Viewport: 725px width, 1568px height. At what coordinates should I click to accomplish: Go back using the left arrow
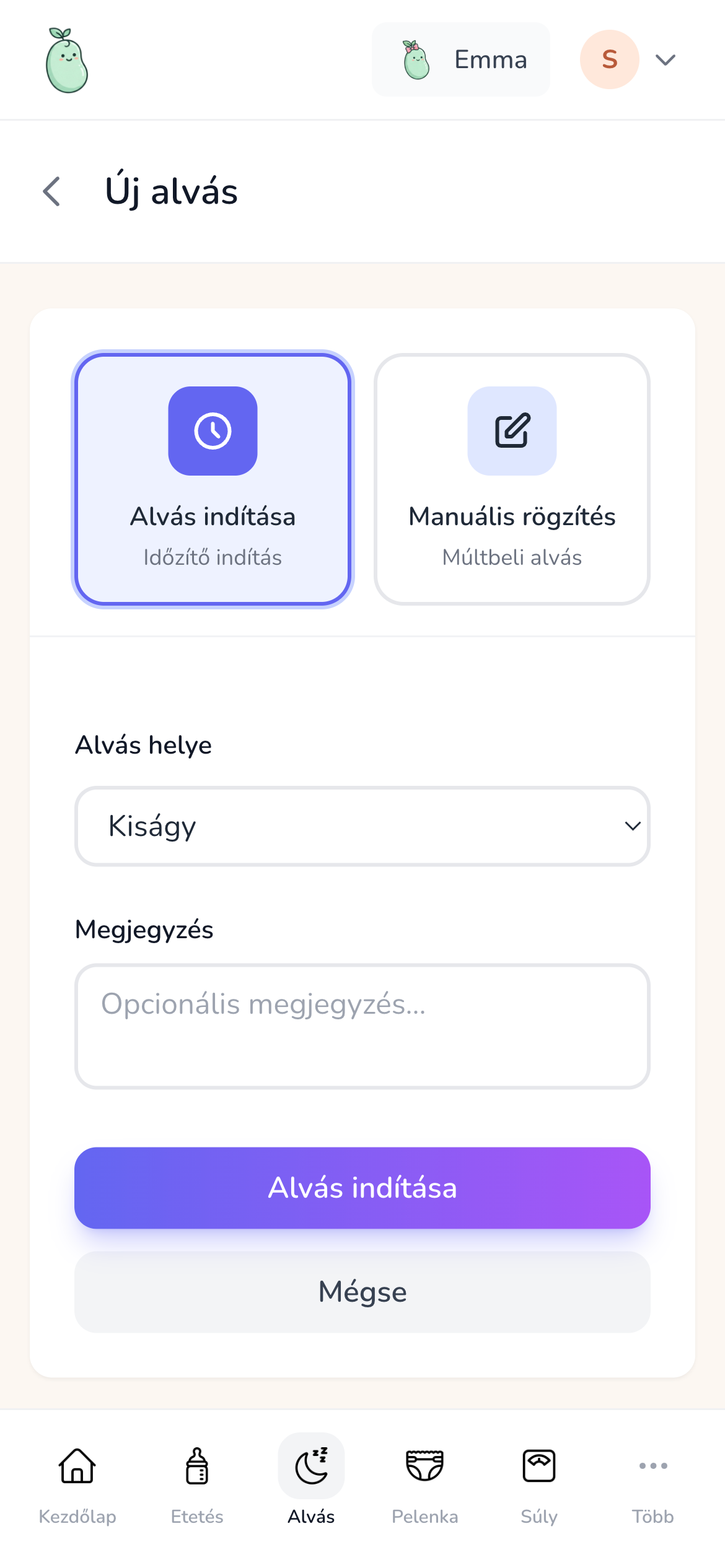(52, 192)
